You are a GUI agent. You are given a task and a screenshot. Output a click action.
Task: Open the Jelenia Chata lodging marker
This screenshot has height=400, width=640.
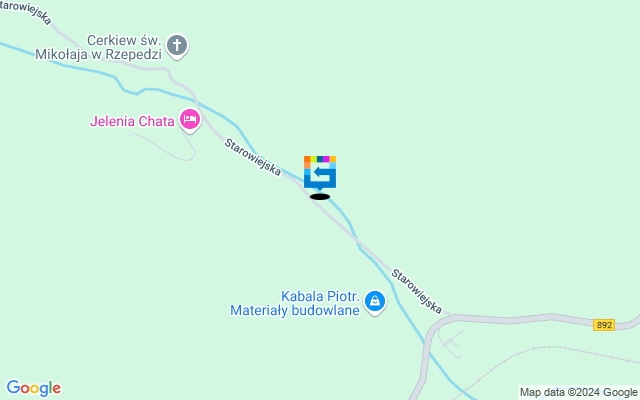[189, 122]
